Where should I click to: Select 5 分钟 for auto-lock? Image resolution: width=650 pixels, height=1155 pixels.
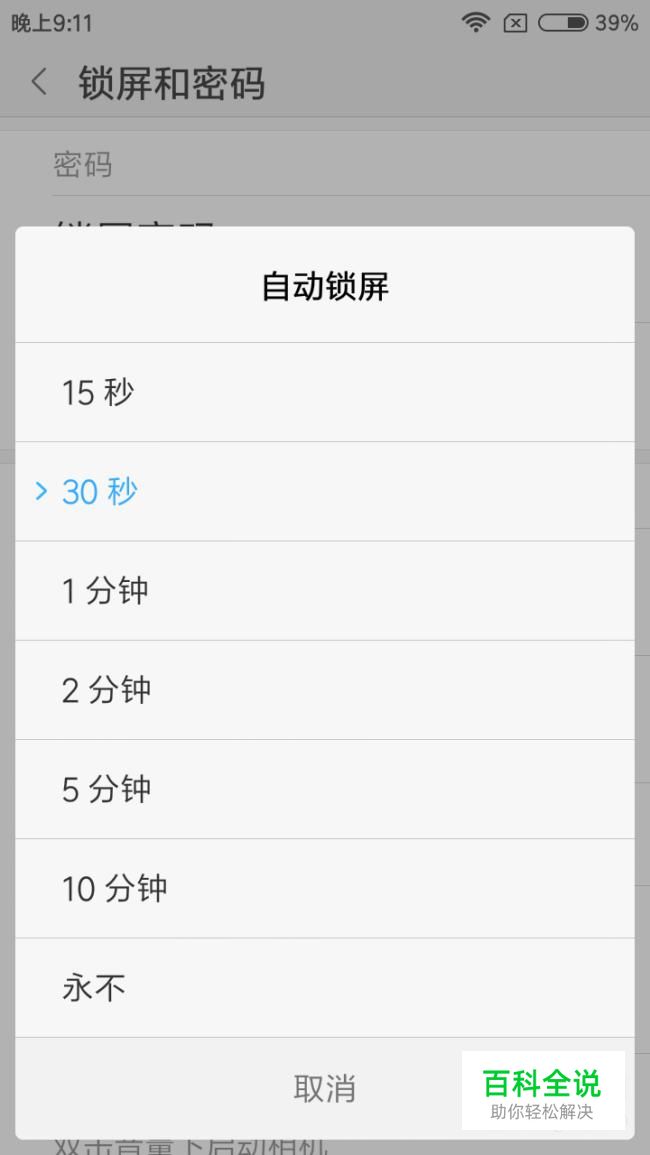[324, 790]
